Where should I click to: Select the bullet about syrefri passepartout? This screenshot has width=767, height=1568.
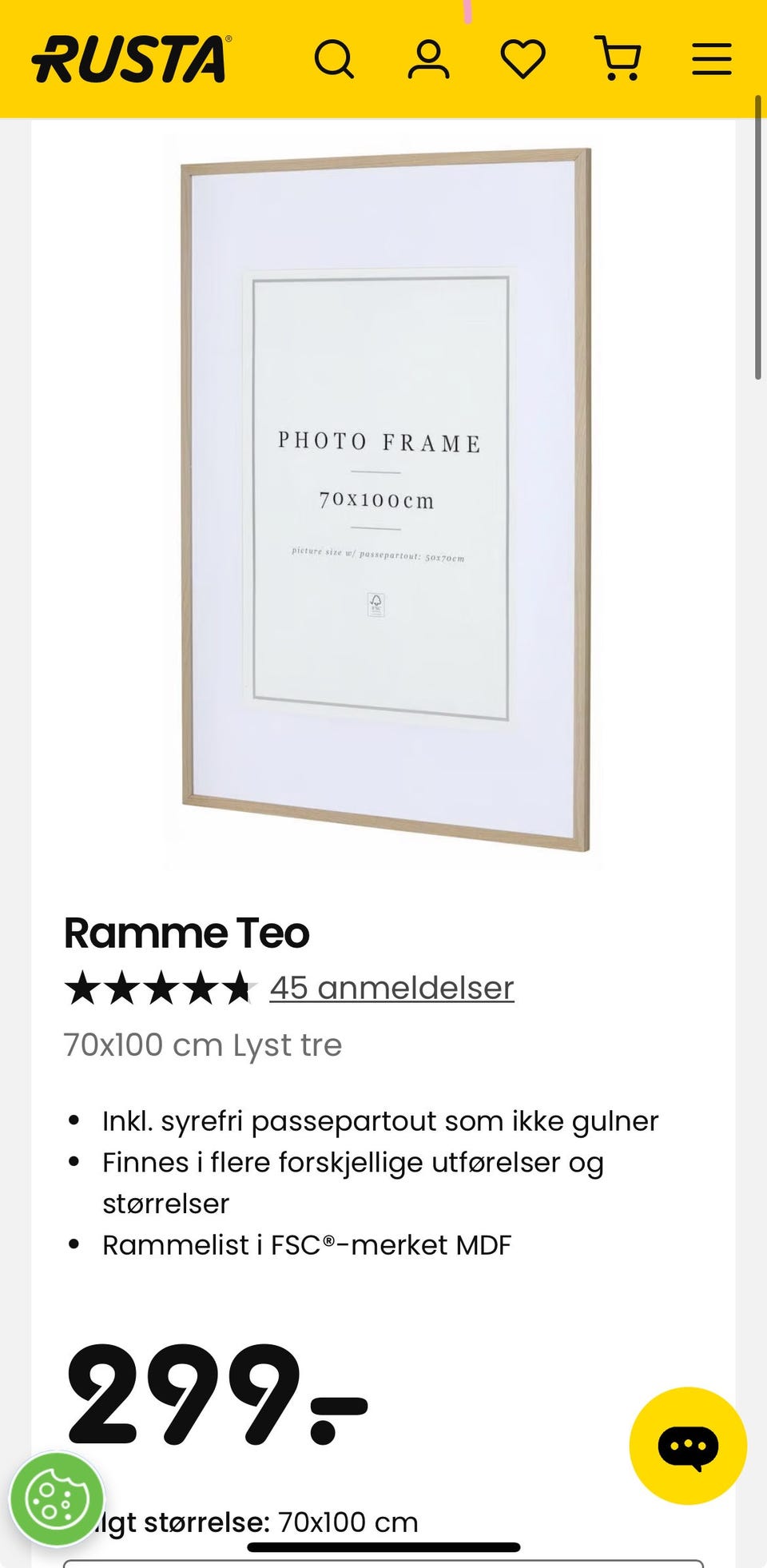coord(380,1120)
